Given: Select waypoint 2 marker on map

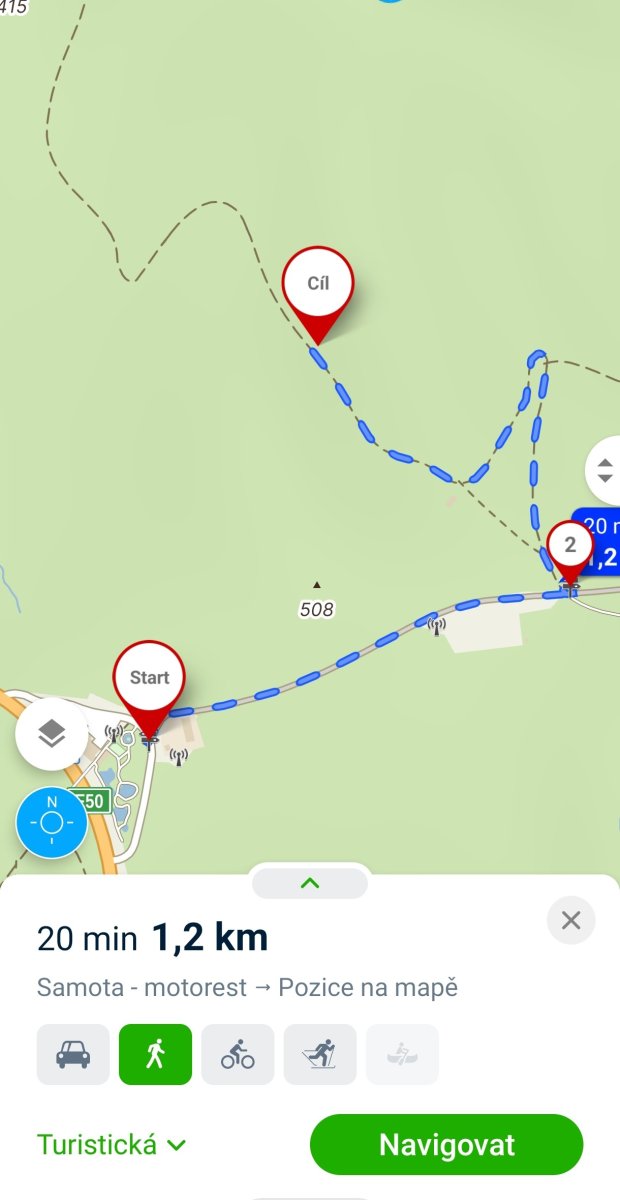Looking at the screenshot, I should [x=570, y=547].
